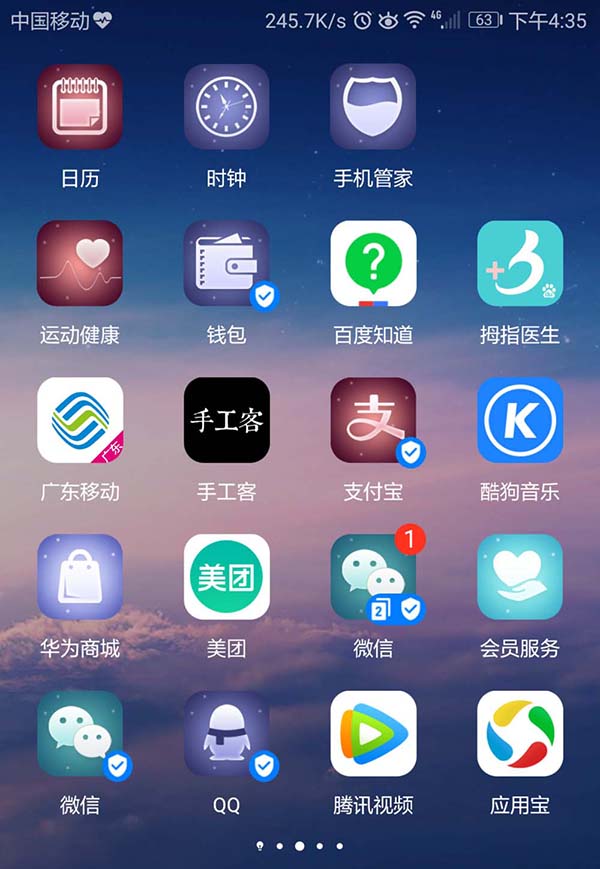
Task: Open 百度知道
Action: [373, 263]
